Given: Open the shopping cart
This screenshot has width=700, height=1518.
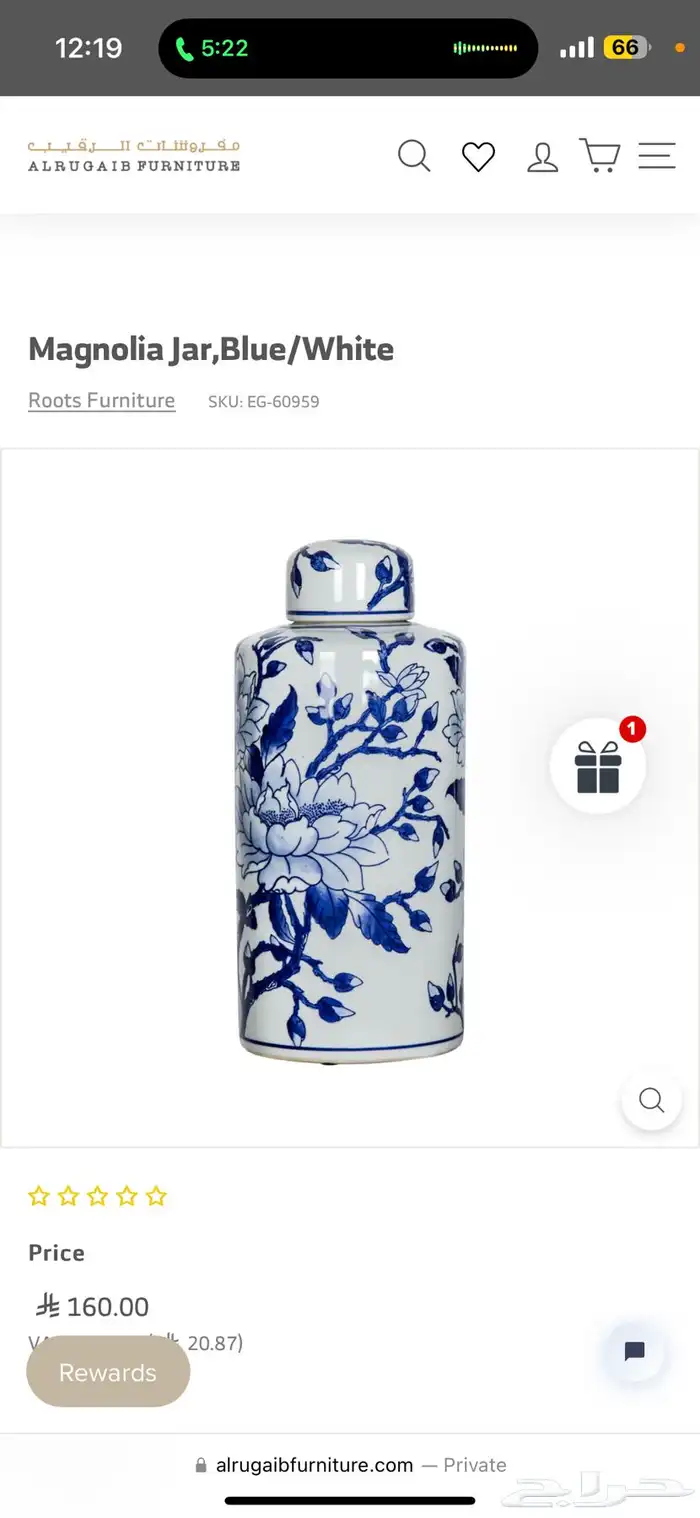Looking at the screenshot, I should click(600, 156).
